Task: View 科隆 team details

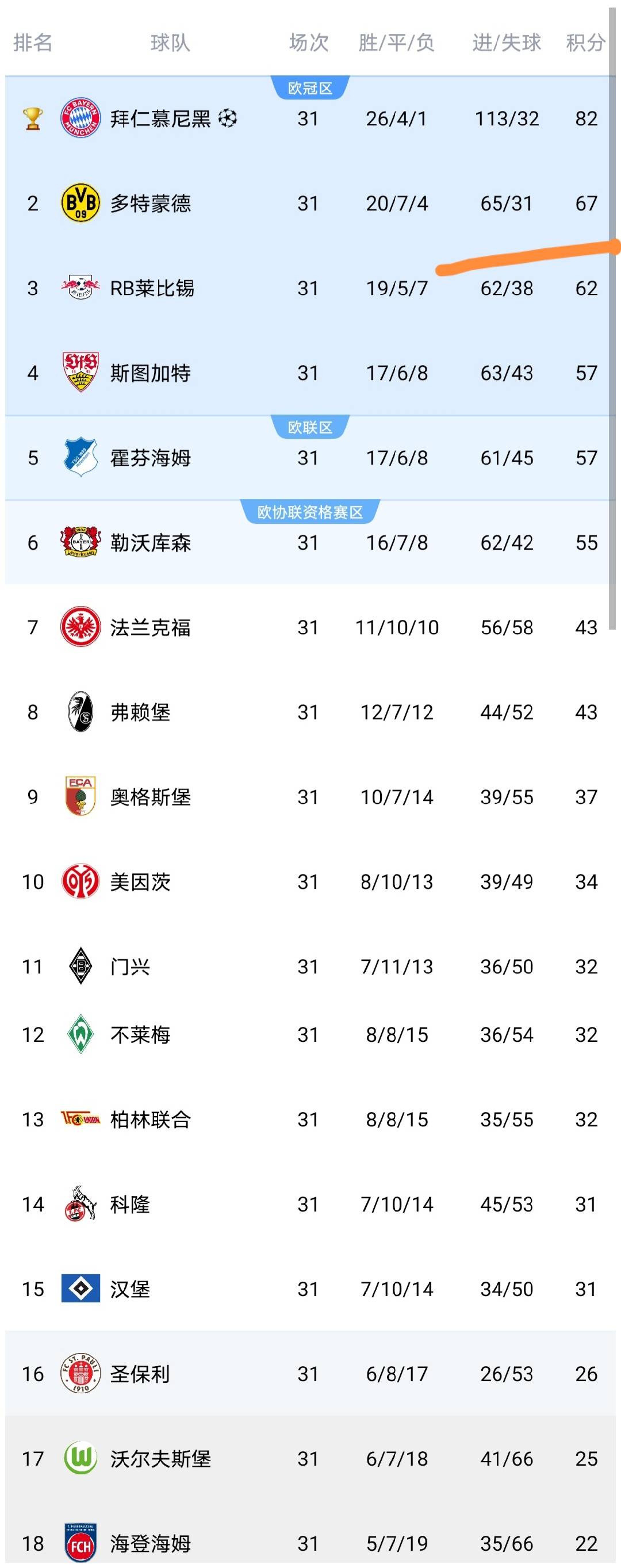Action: [130, 1204]
